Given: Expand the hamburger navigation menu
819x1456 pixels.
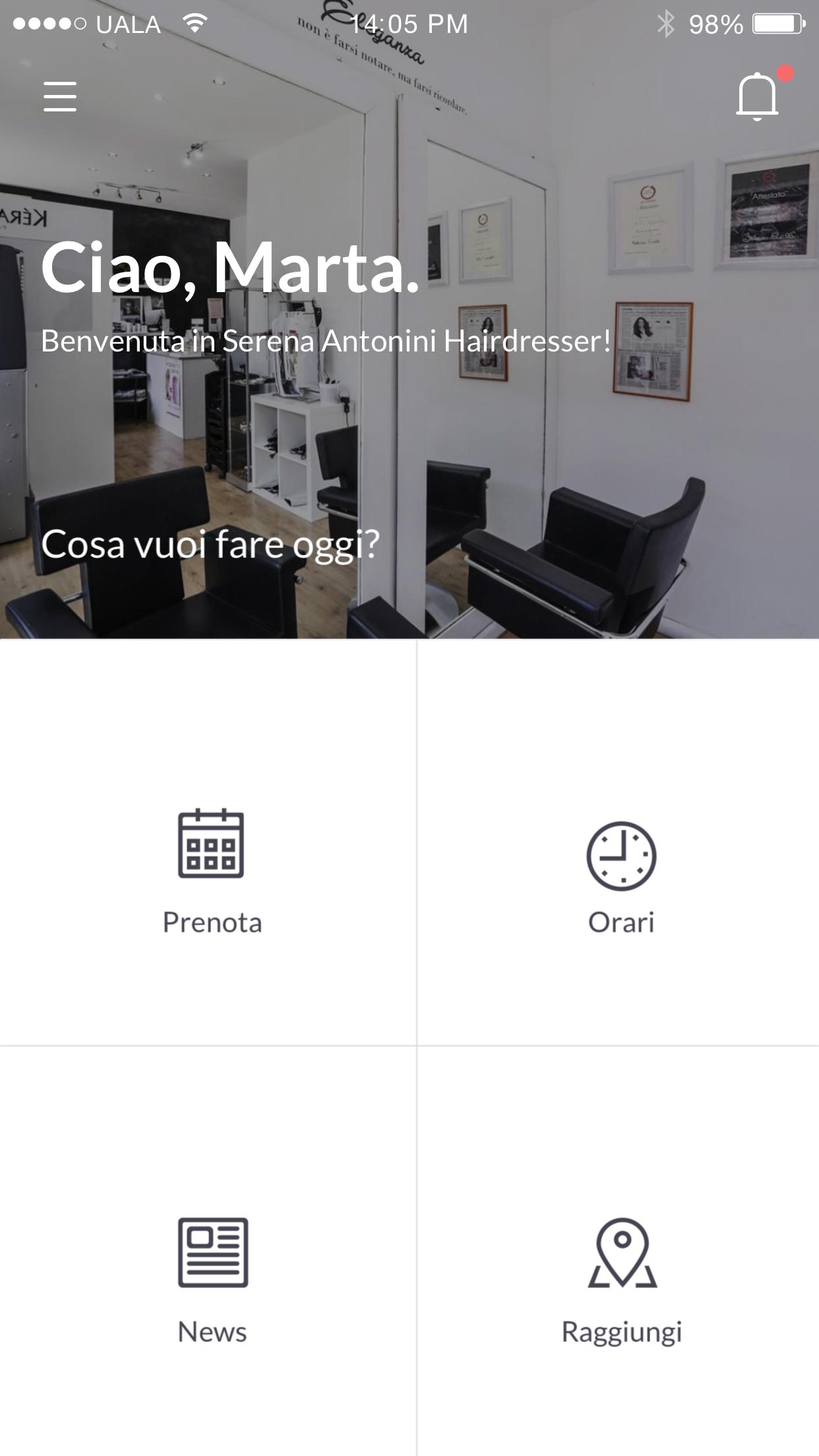Looking at the screenshot, I should [59, 97].
